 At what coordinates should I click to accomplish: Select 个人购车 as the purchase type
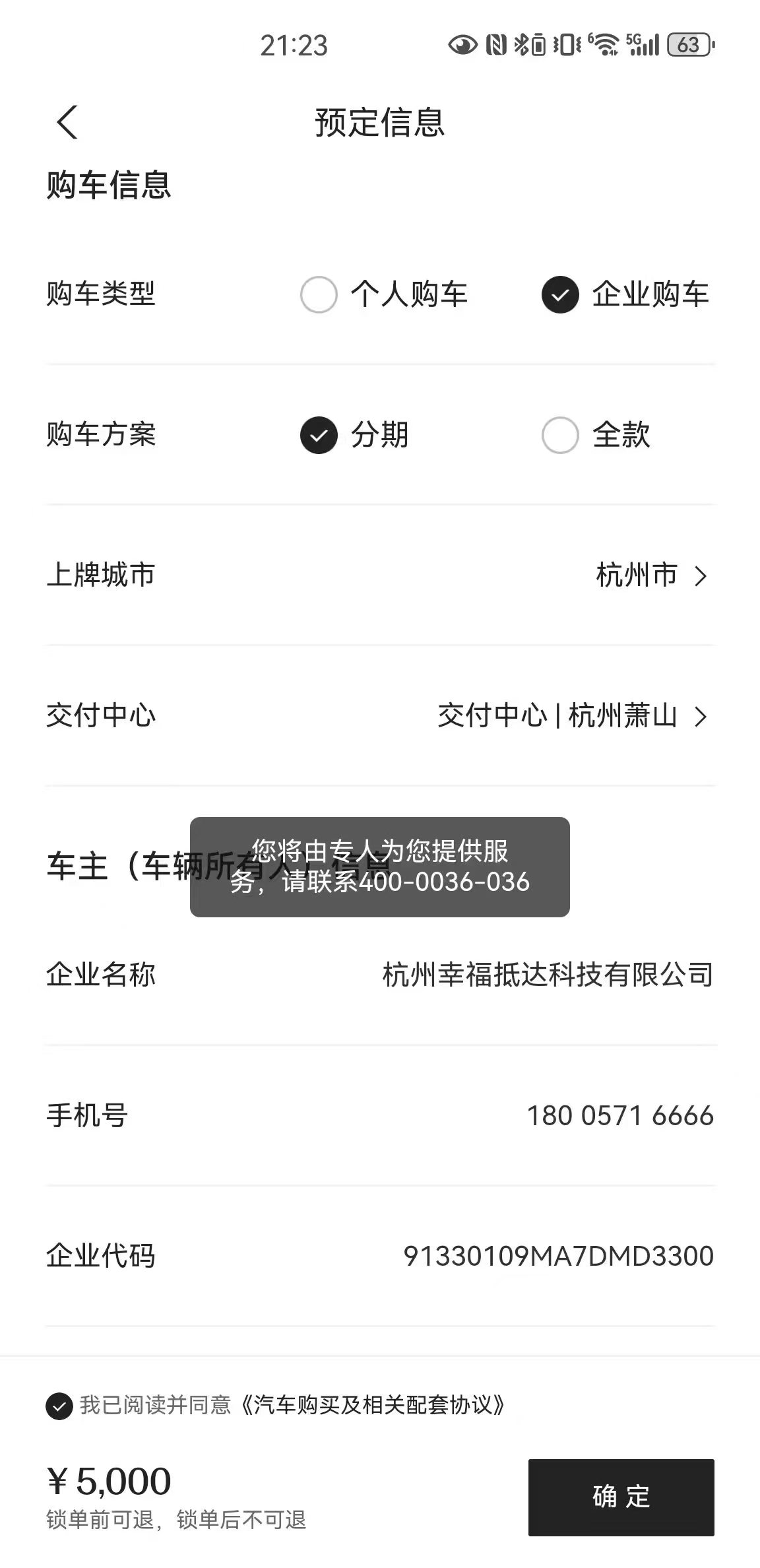tap(319, 294)
